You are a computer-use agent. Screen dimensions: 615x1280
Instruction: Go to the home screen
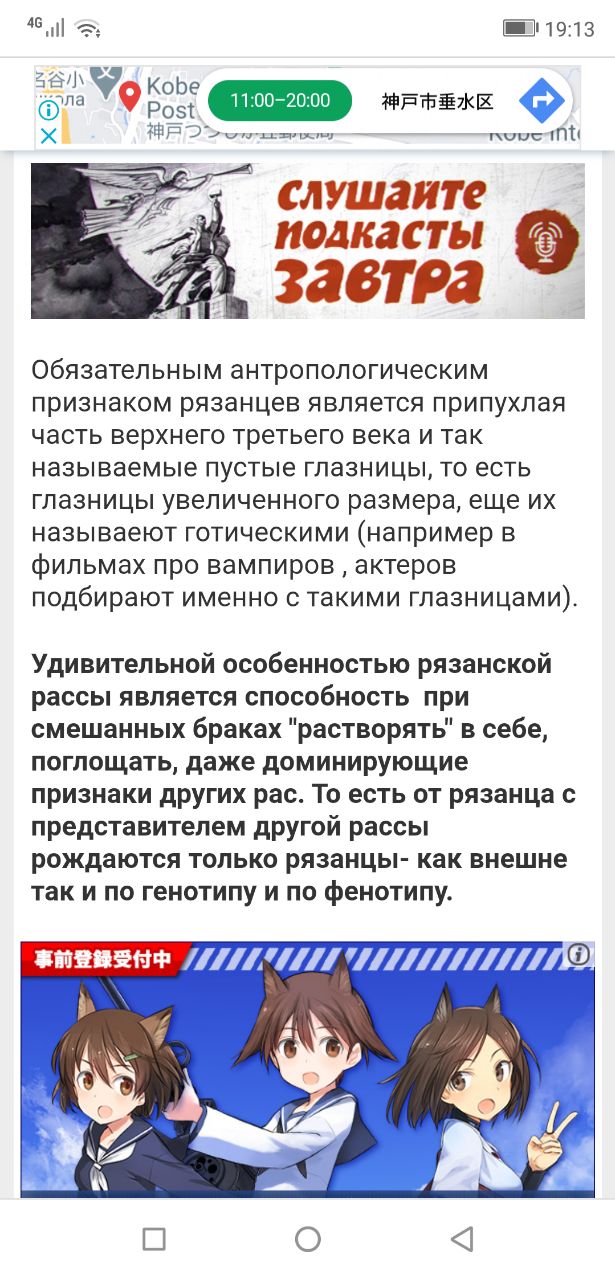pyautogui.click(x=307, y=1240)
